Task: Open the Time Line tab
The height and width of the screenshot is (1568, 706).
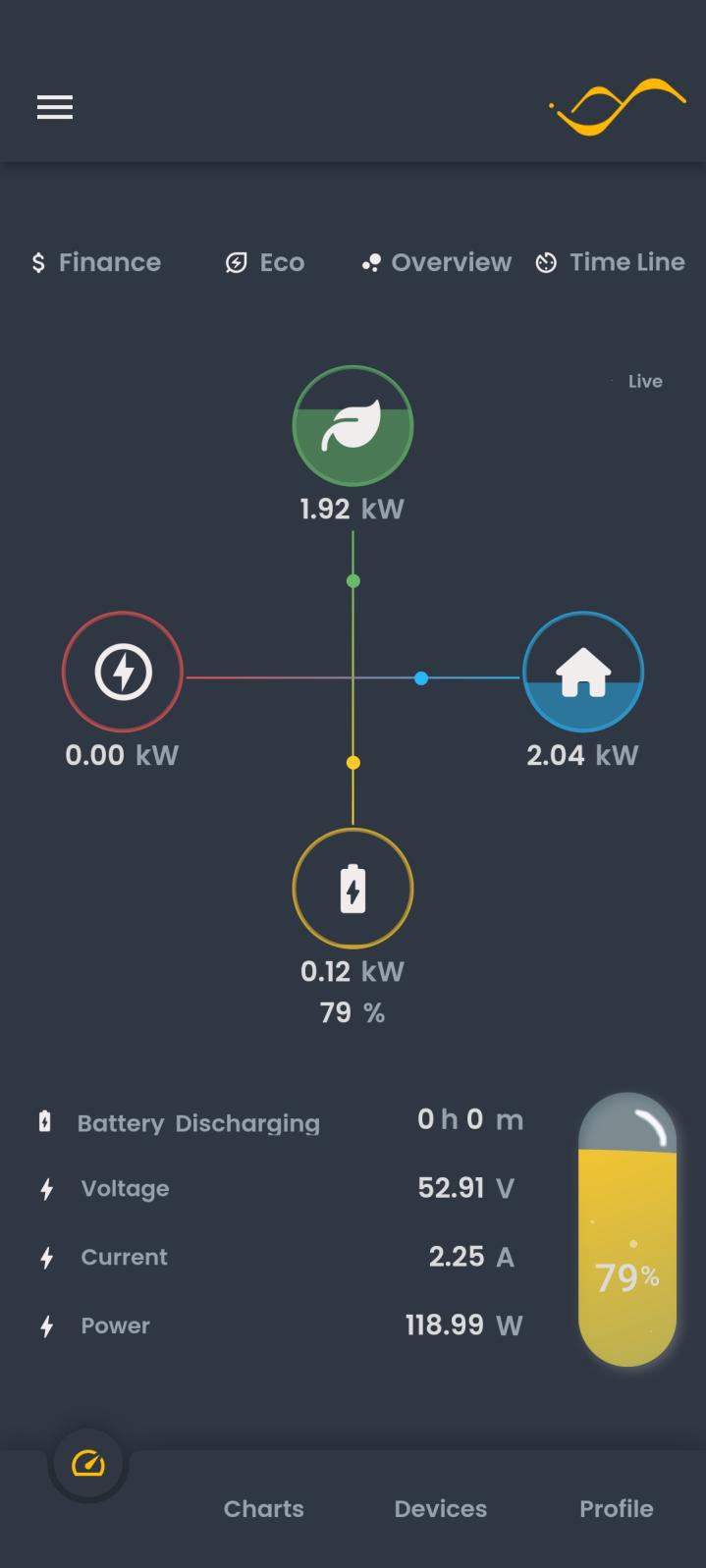Action: point(610,262)
